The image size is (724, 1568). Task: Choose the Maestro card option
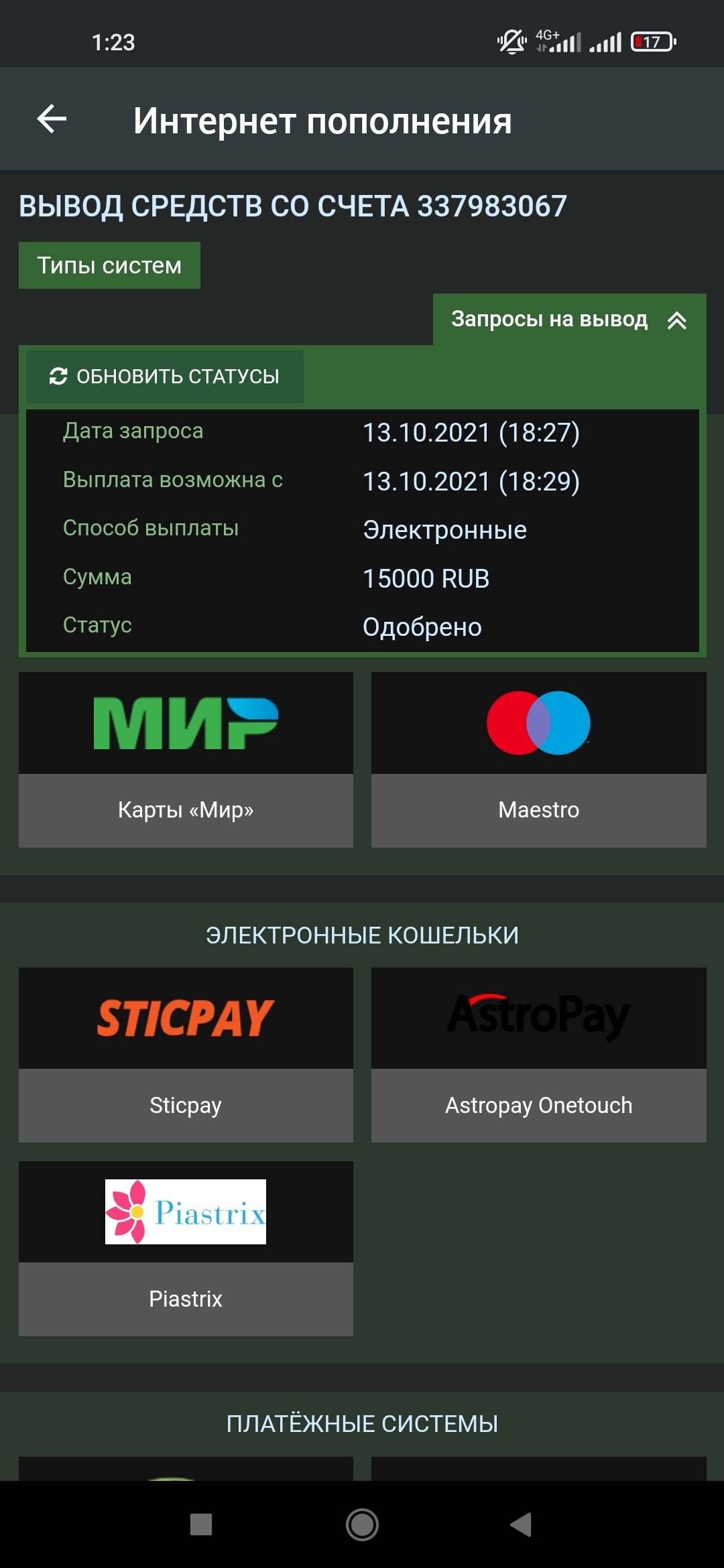pyautogui.click(x=538, y=760)
